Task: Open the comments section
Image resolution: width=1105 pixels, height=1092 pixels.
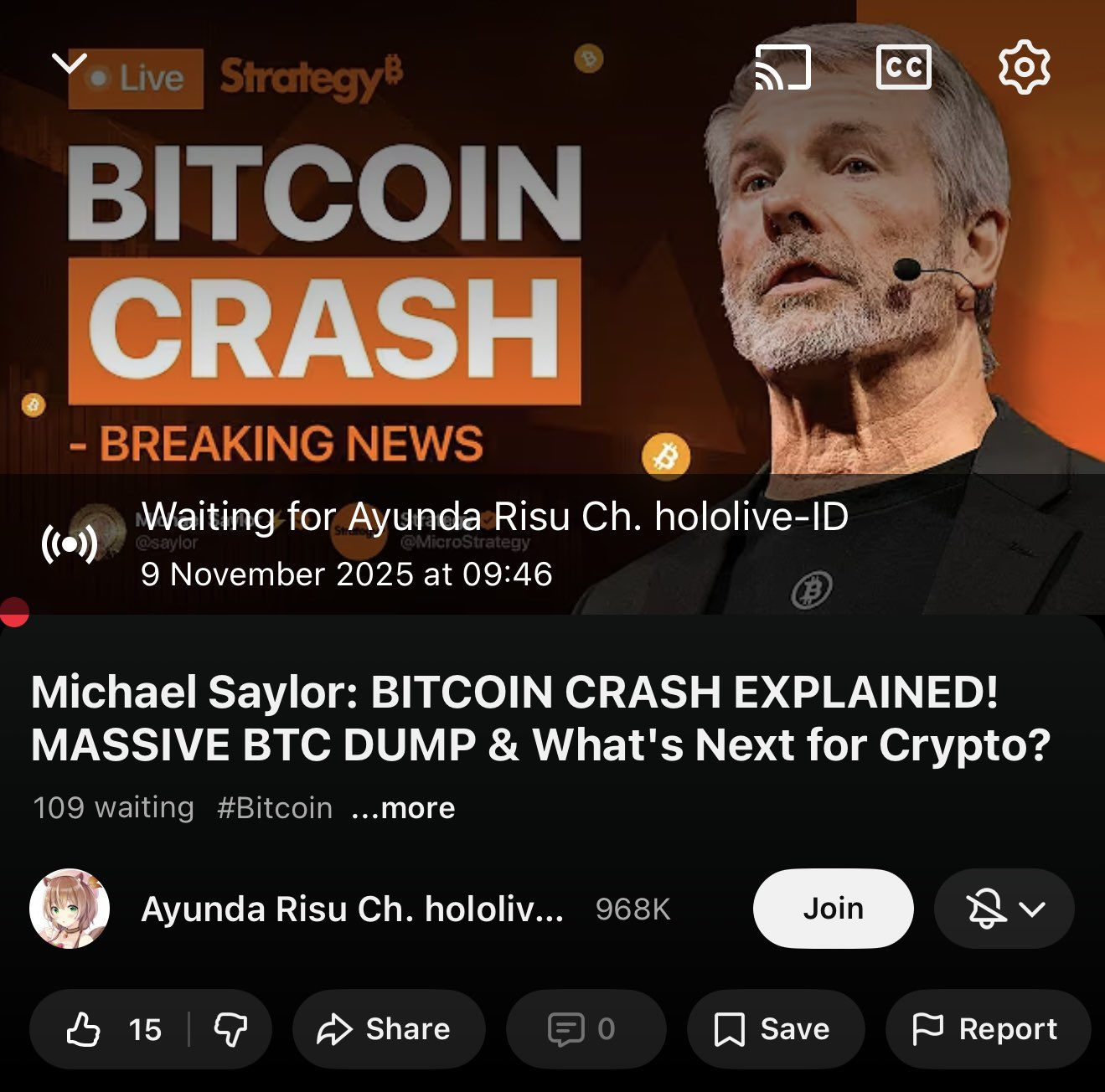Action: pyautogui.click(x=585, y=1029)
